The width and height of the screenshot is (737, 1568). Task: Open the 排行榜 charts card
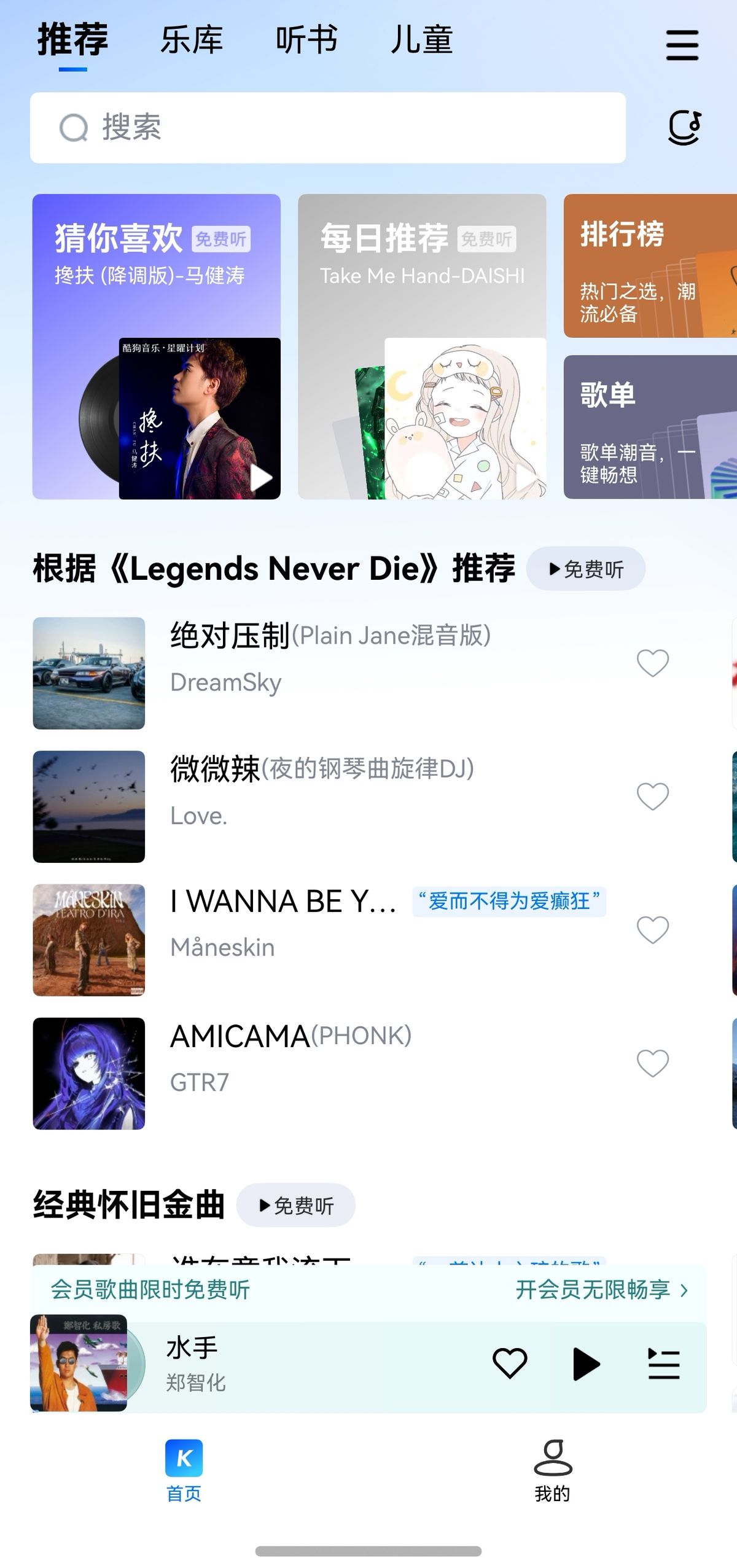tap(650, 266)
